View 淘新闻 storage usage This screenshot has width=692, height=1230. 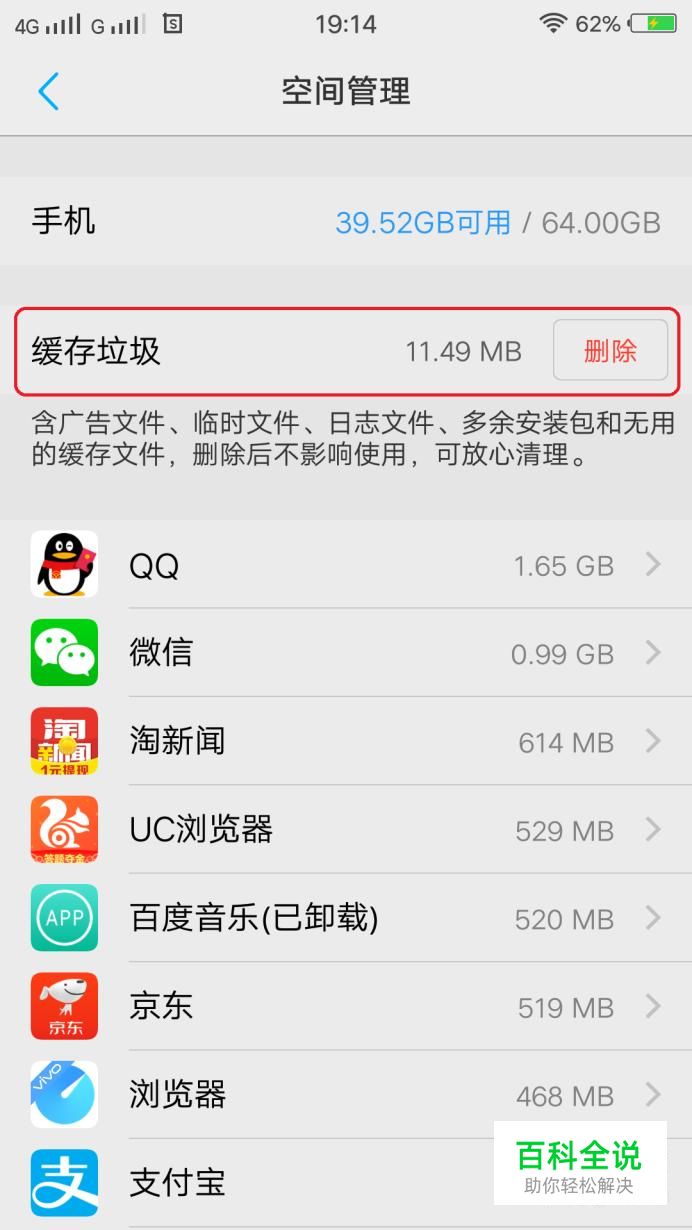[x=346, y=741]
